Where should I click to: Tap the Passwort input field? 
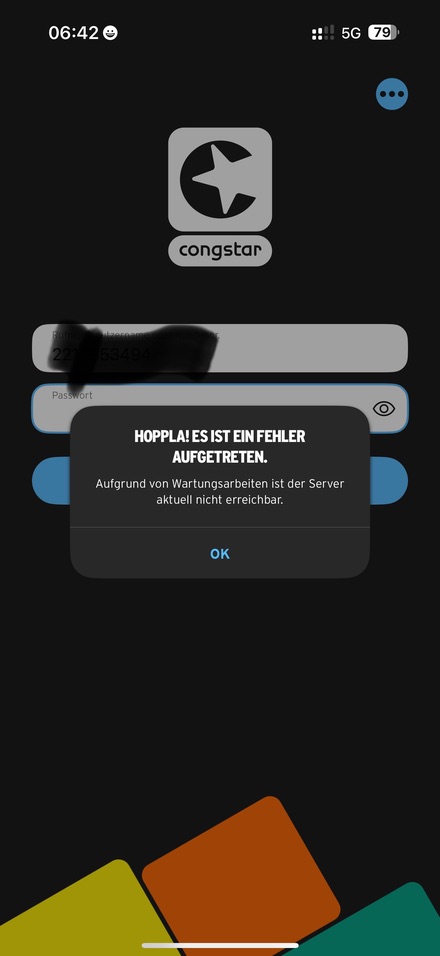(219, 408)
